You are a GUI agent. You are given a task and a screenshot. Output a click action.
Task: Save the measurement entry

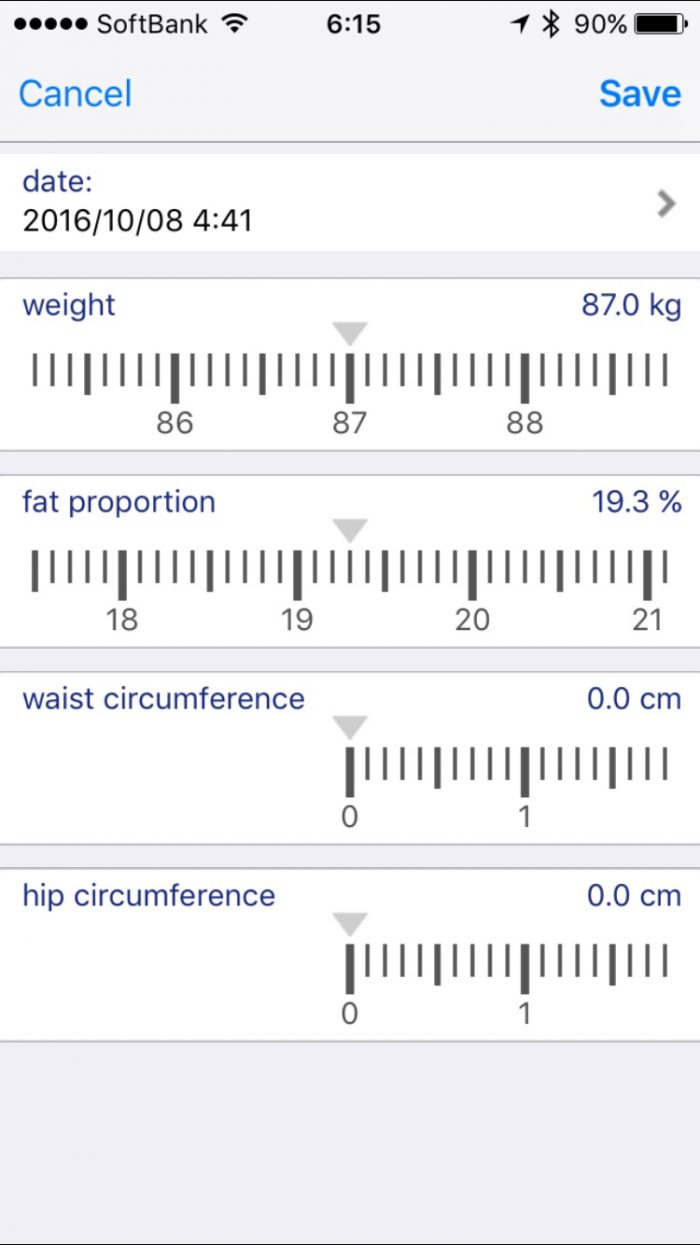pos(640,94)
